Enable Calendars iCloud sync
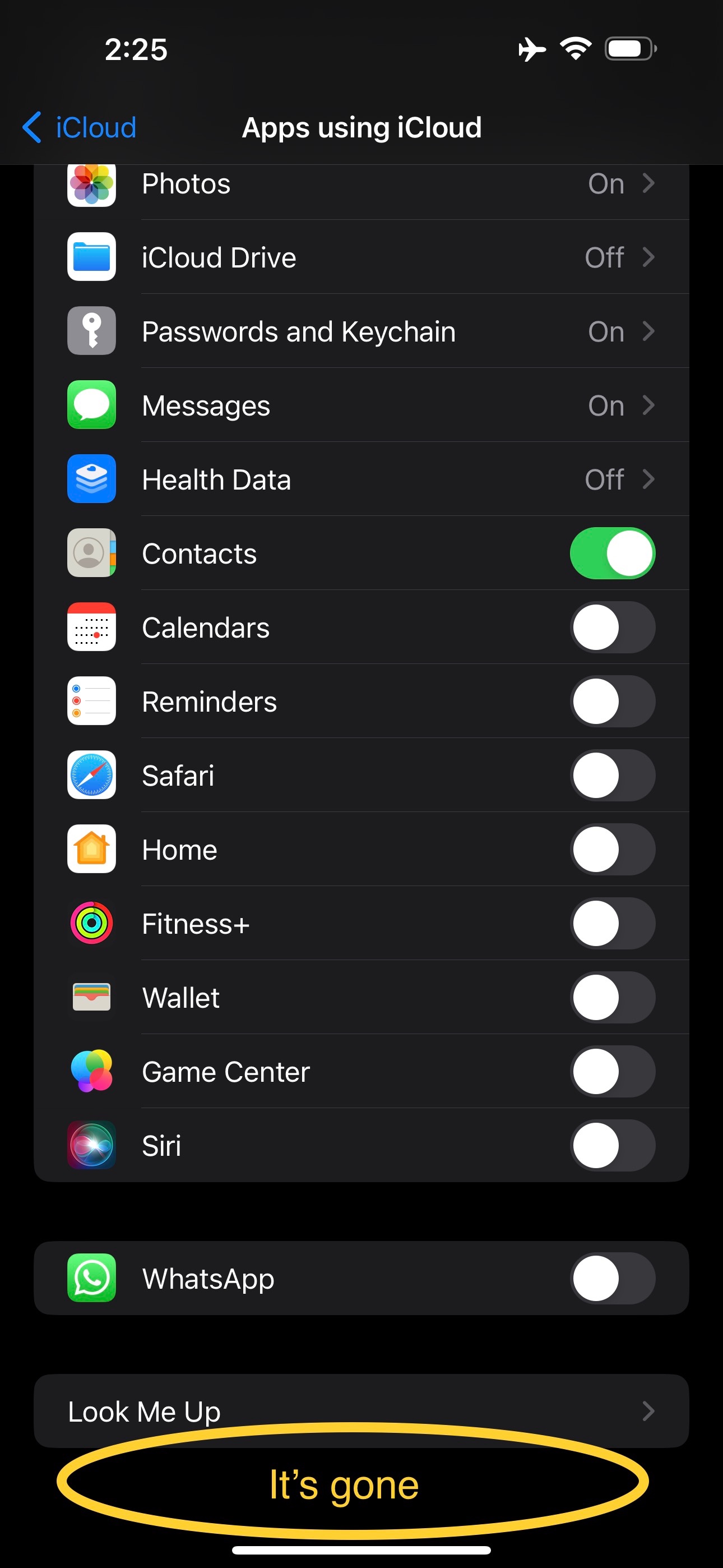The image size is (723, 1568). coord(611,628)
